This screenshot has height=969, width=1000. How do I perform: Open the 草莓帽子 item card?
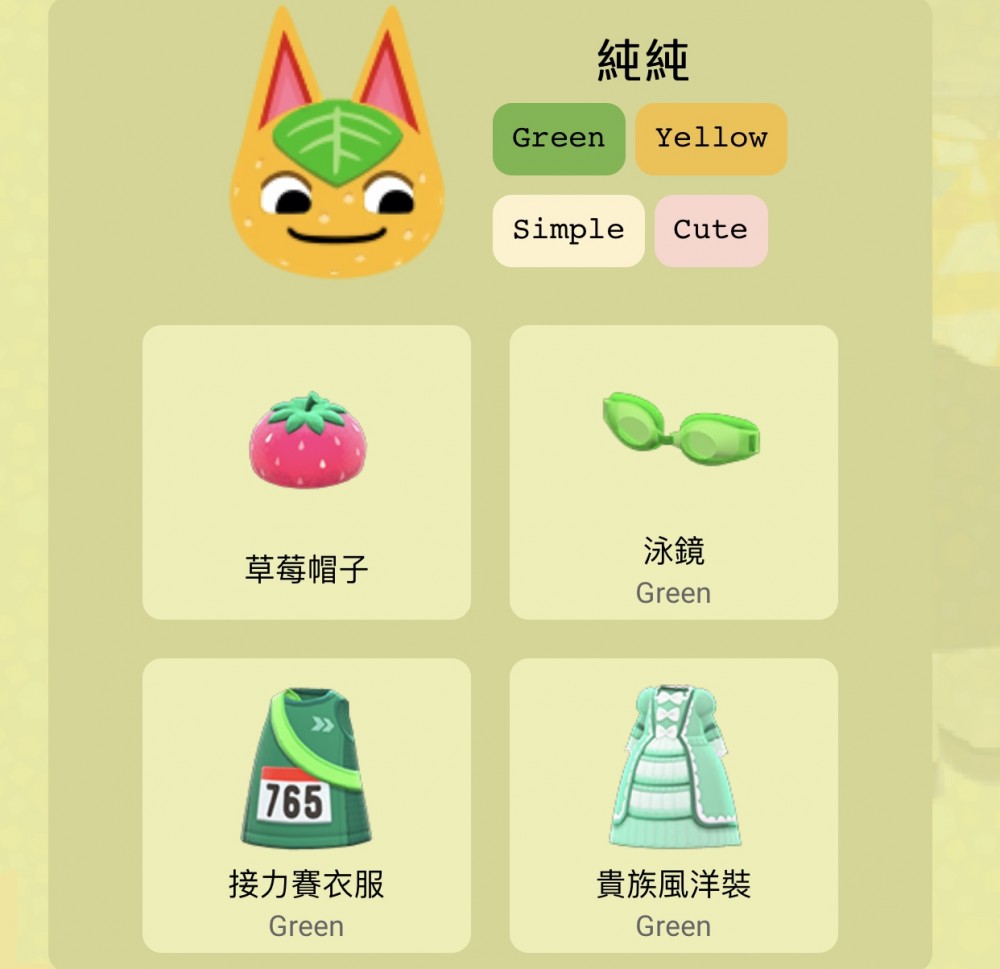306,472
